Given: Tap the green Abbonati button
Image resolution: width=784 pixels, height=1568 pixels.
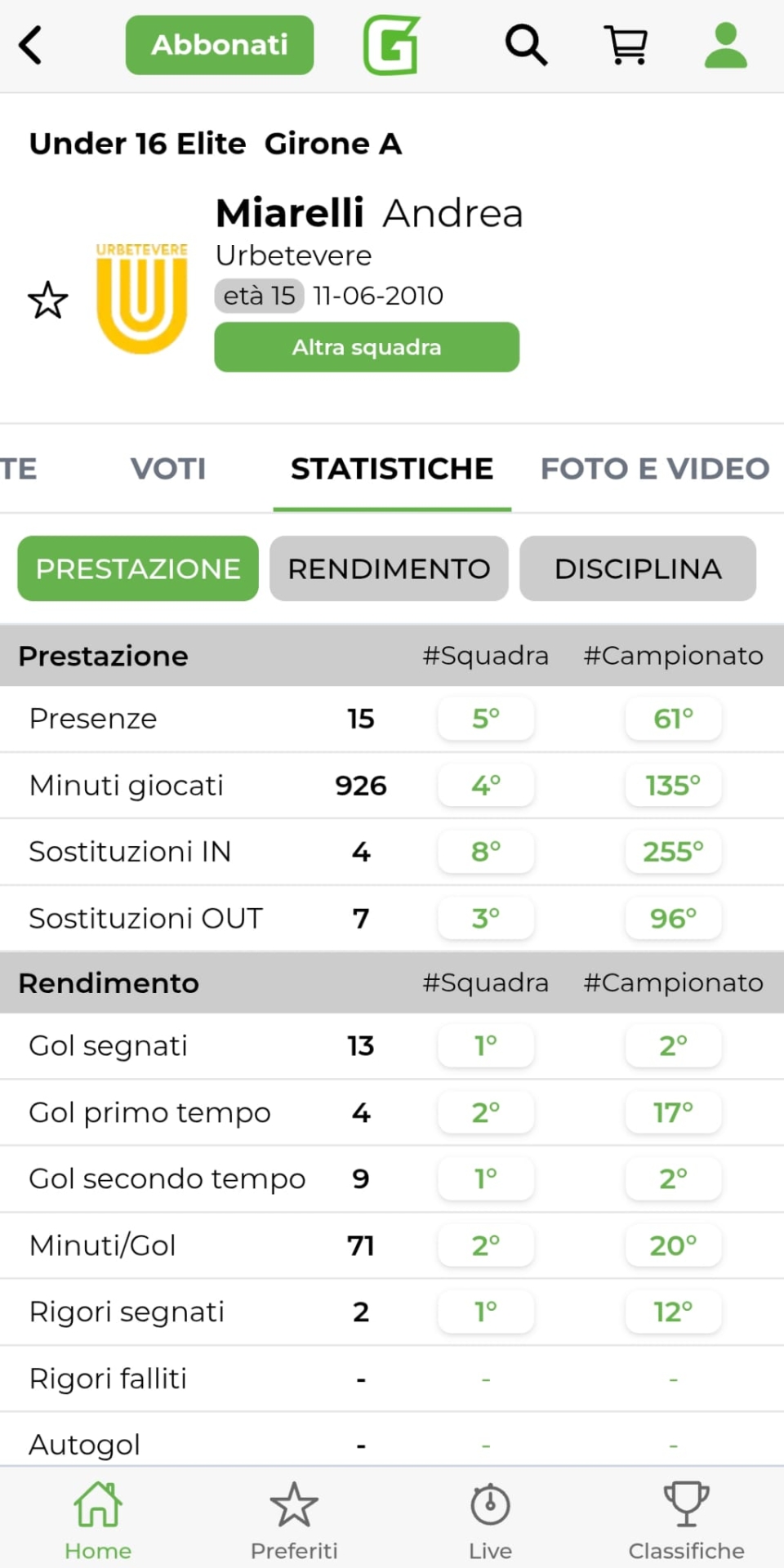Looking at the screenshot, I should pos(219,45).
